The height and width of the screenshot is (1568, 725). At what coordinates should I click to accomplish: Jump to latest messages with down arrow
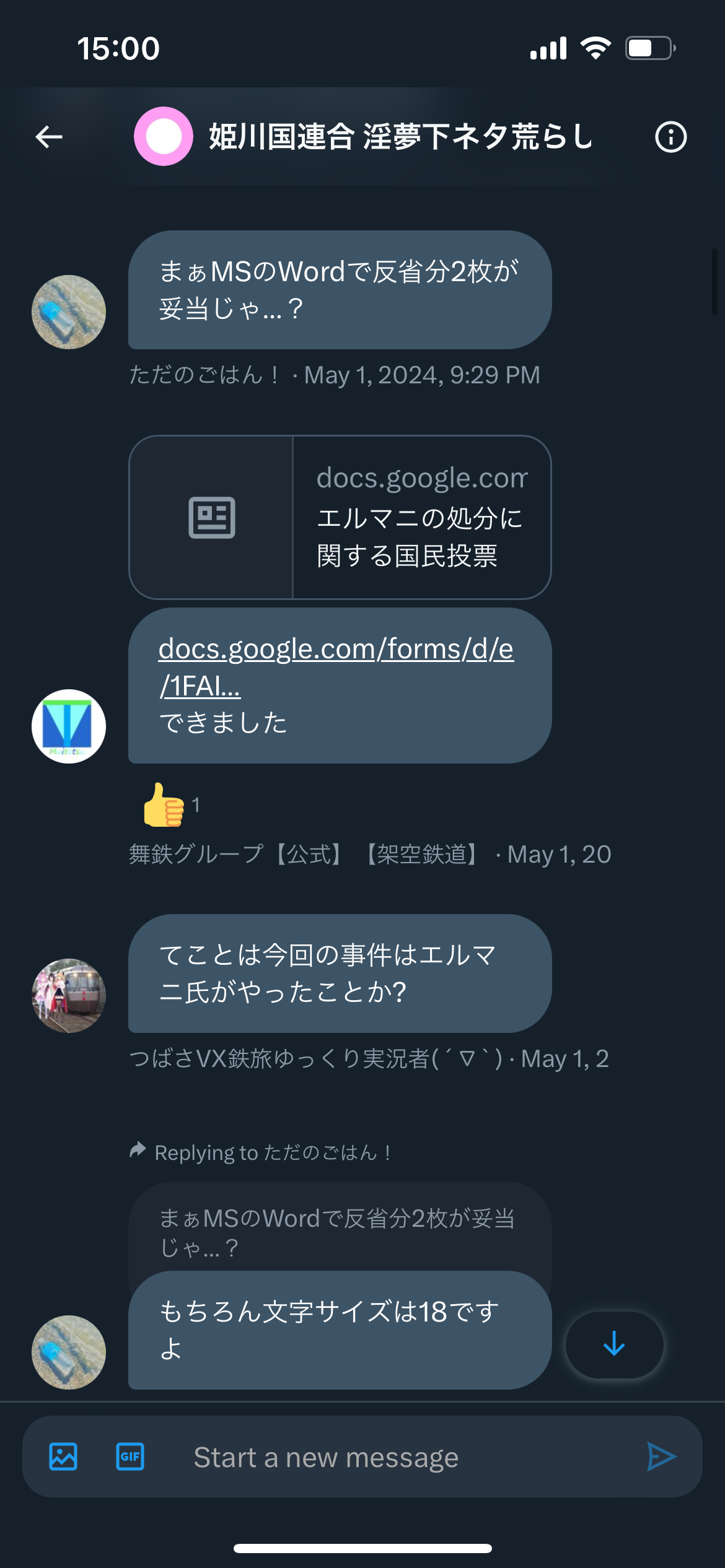pos(614,1344)
